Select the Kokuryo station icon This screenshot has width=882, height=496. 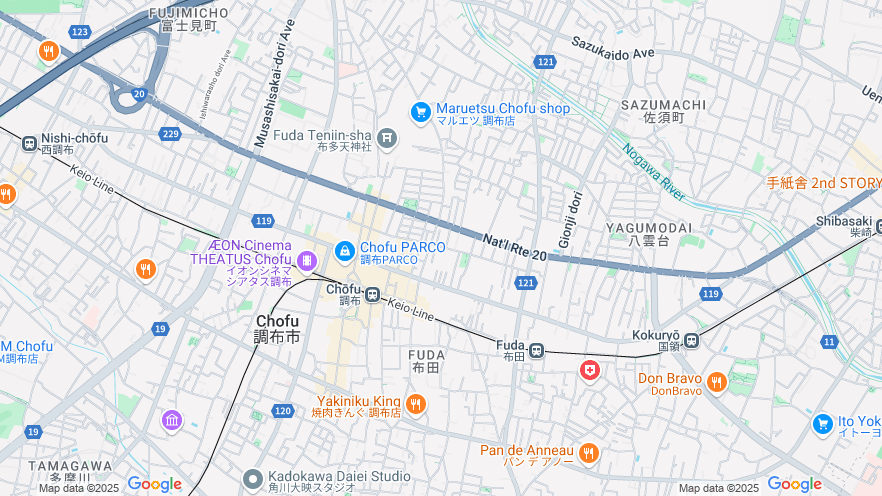pyautogui.click(x=691, y=340)
